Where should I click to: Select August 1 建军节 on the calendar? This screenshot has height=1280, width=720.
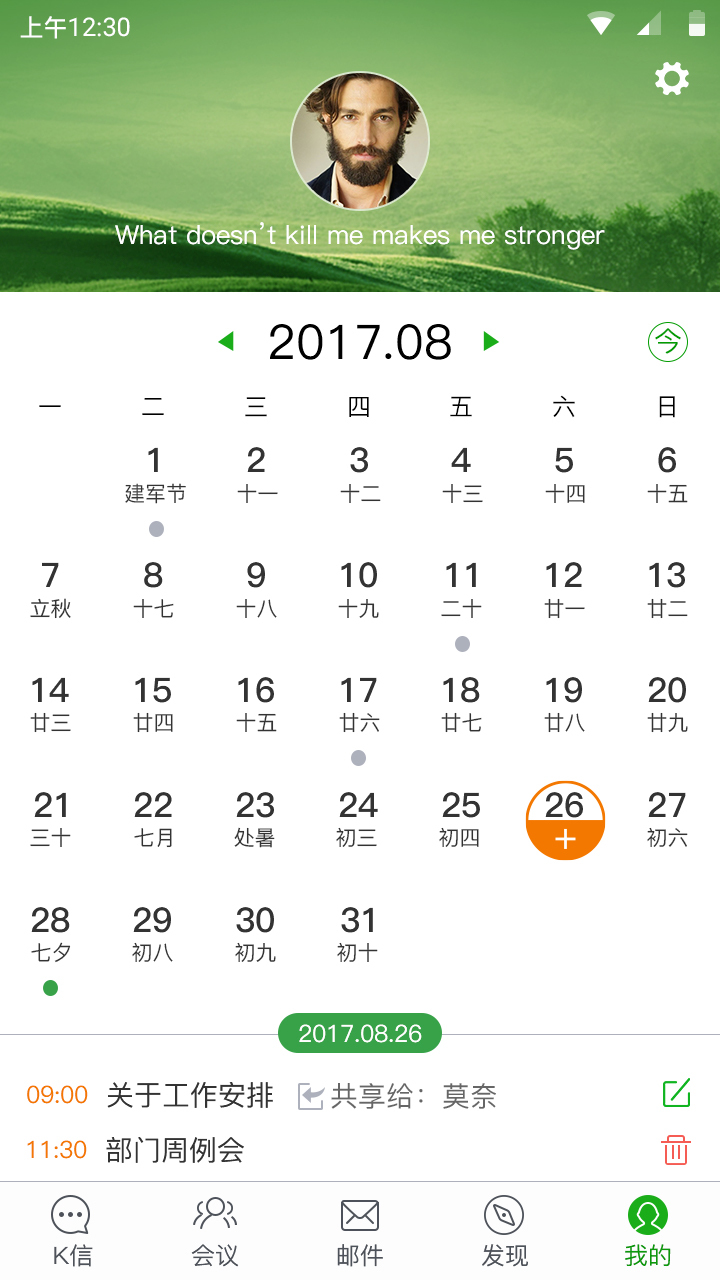point(155,476)
